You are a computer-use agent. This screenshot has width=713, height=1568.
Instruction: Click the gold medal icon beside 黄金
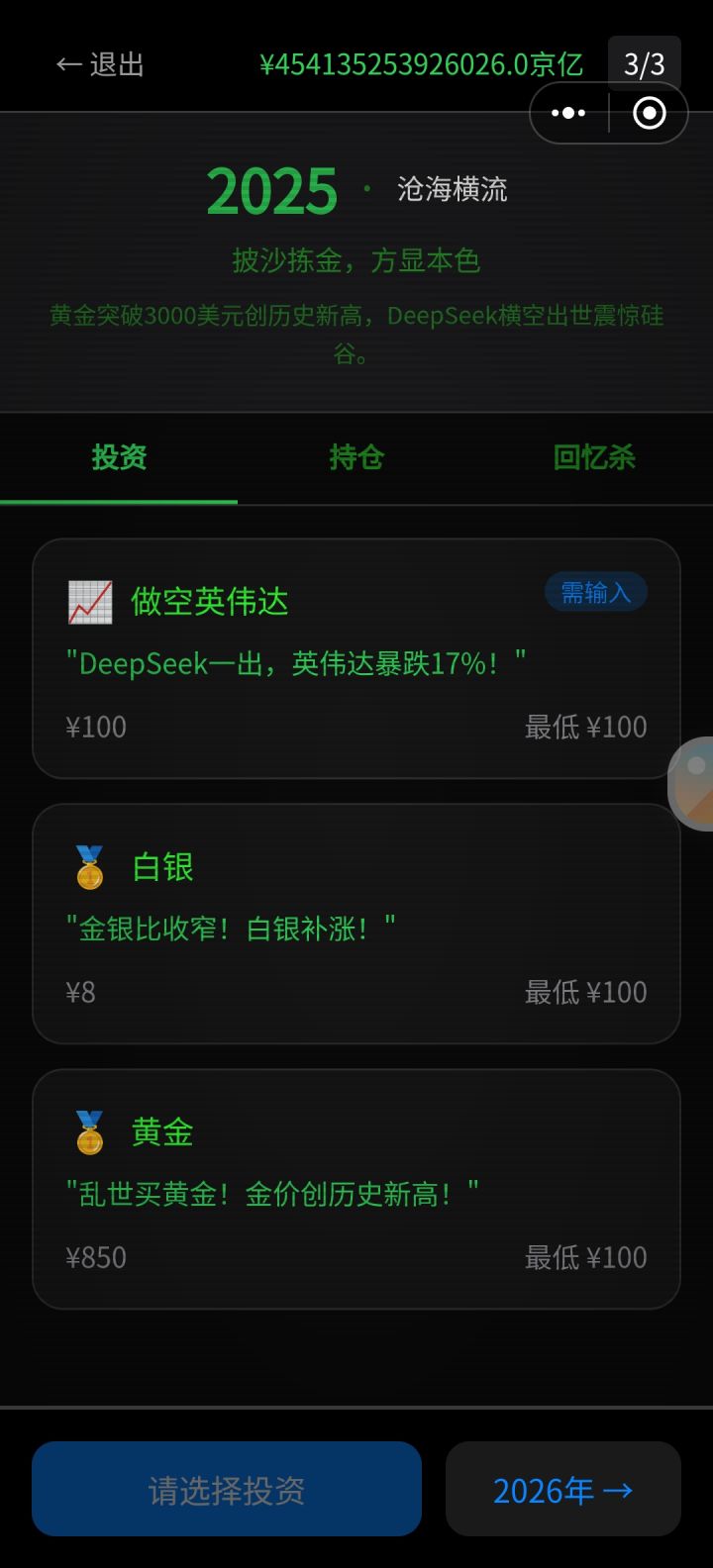(90, 1131)
